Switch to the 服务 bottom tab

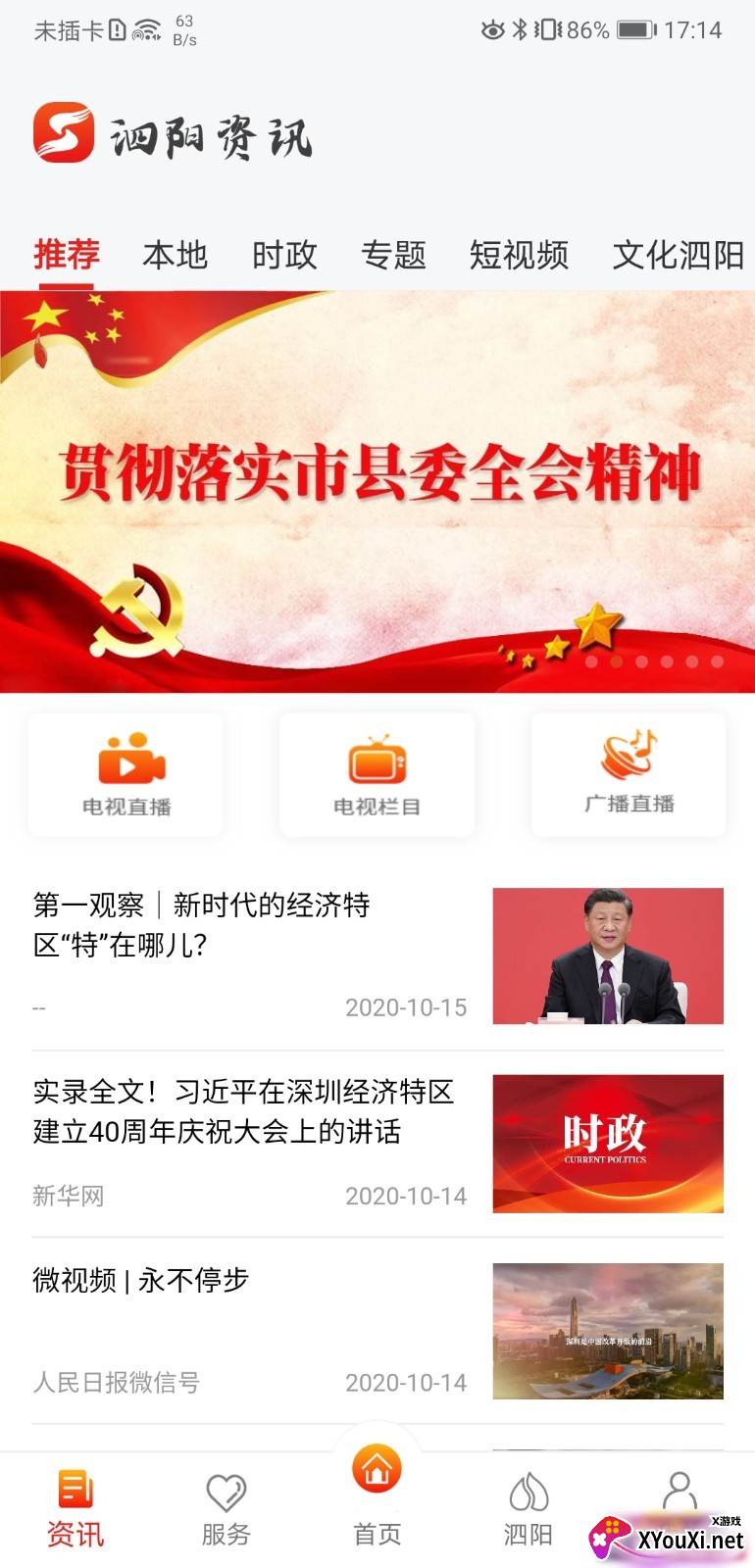point(226,1509)
